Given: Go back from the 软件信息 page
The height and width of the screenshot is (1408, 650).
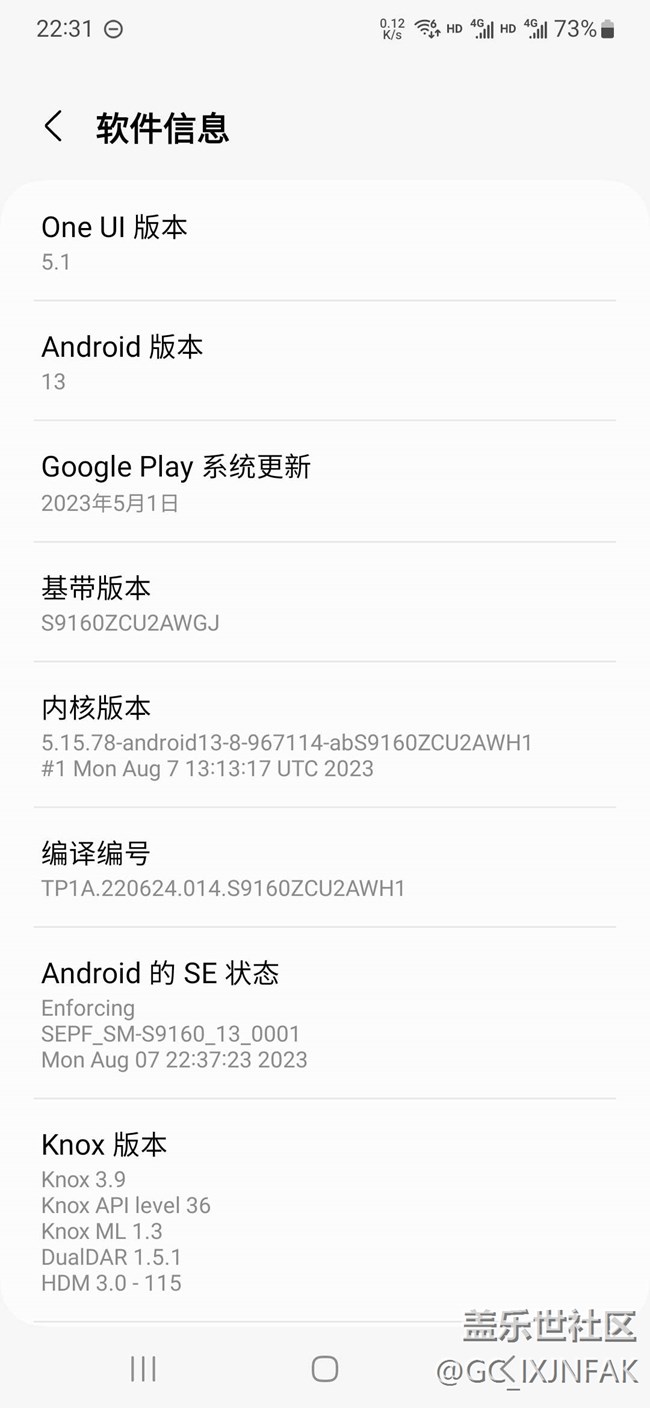Looking at the screenshot, I should coord(54,127).
